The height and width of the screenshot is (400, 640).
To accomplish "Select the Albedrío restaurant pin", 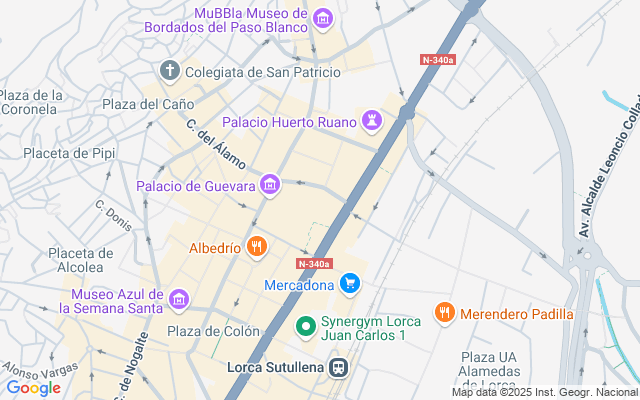I will [x=257, y=247].
